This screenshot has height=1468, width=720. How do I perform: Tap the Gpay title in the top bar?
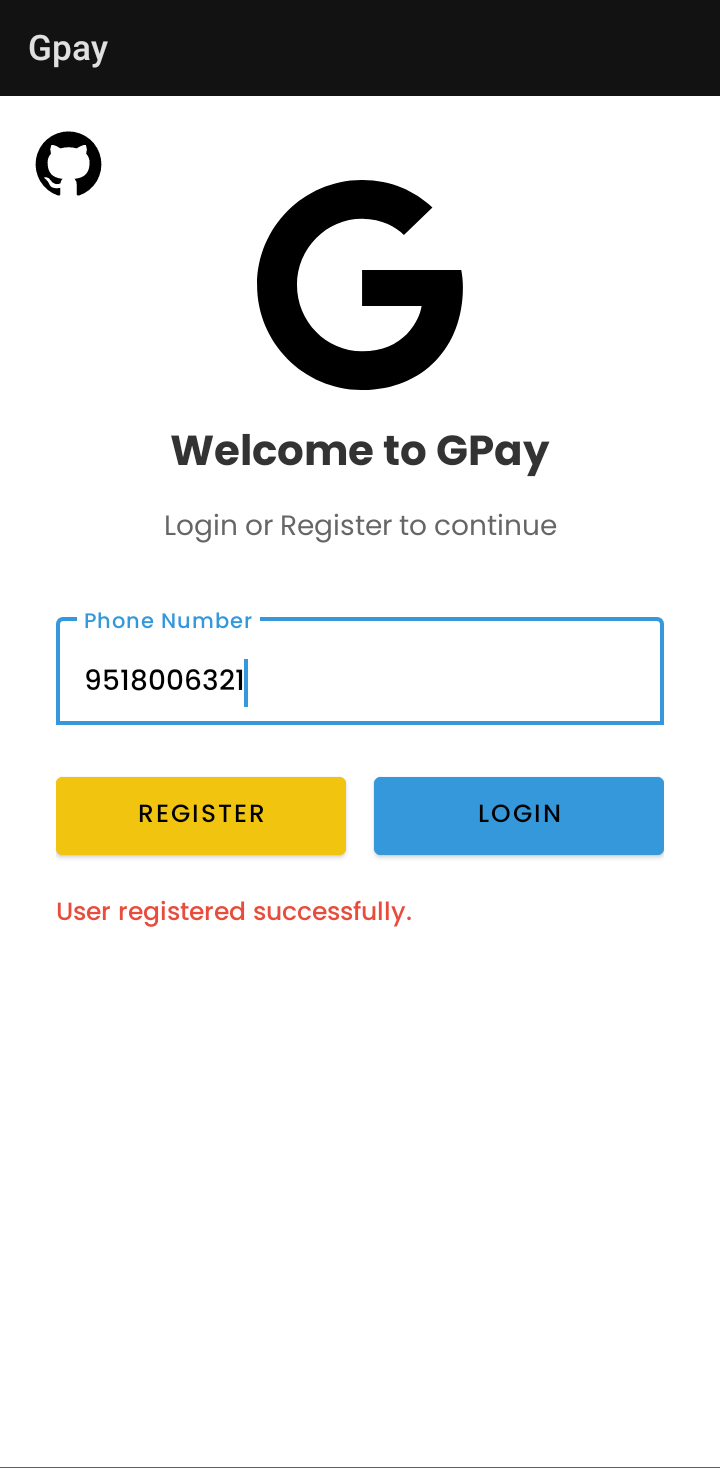pos(68,47)
